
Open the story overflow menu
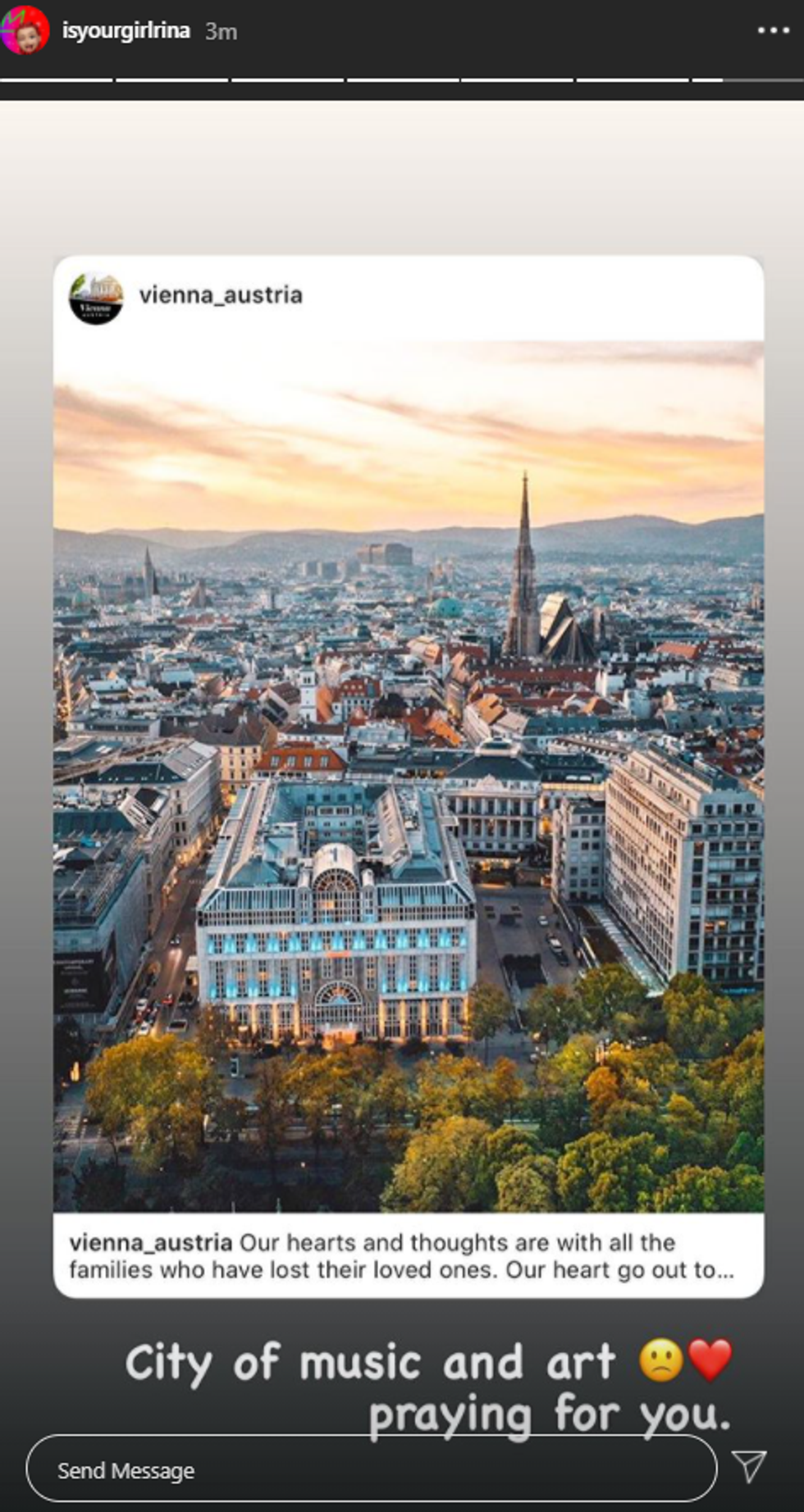(x=772, y=31)
